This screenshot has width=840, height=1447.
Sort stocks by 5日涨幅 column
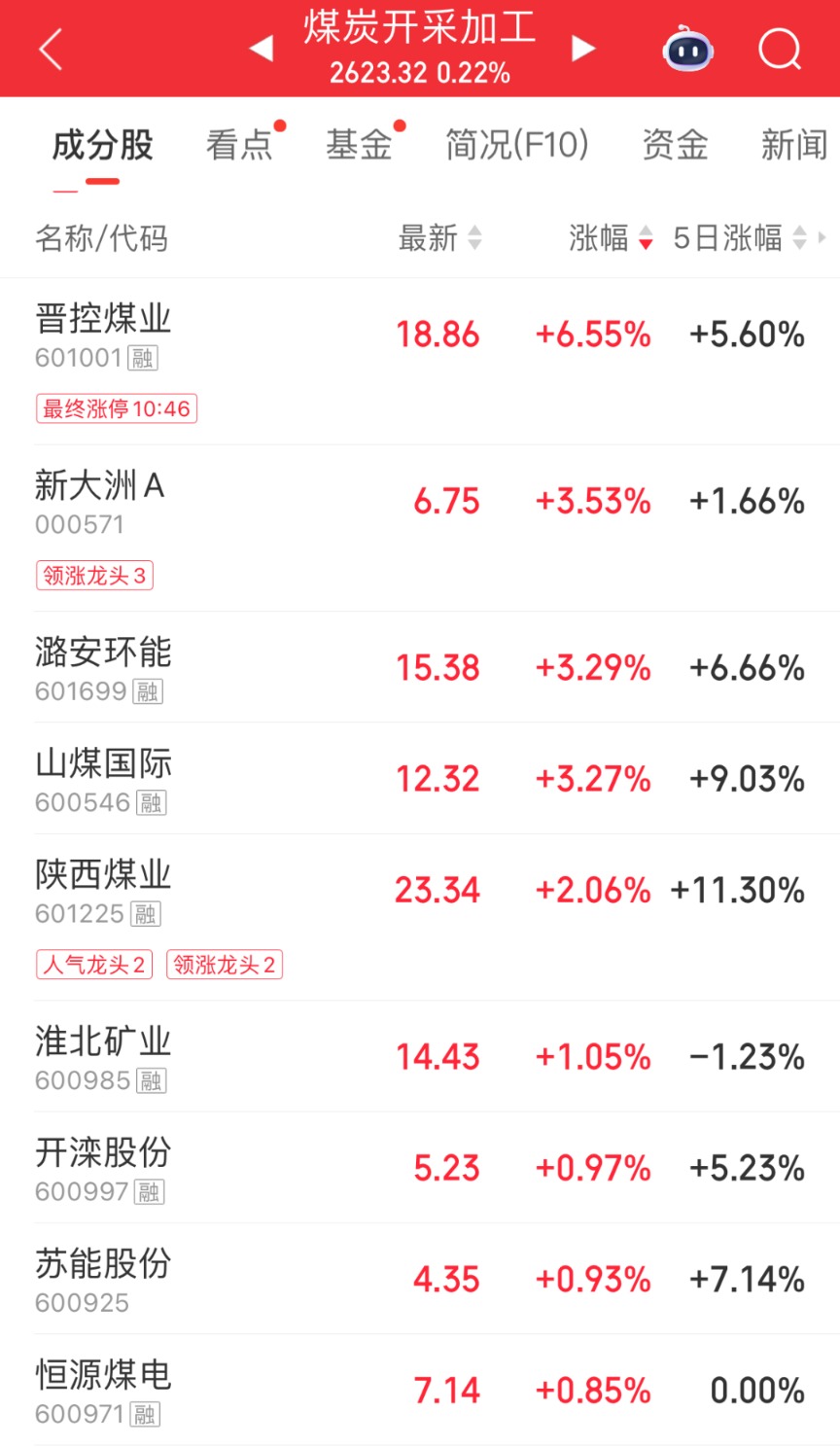(x=740, y=237)
